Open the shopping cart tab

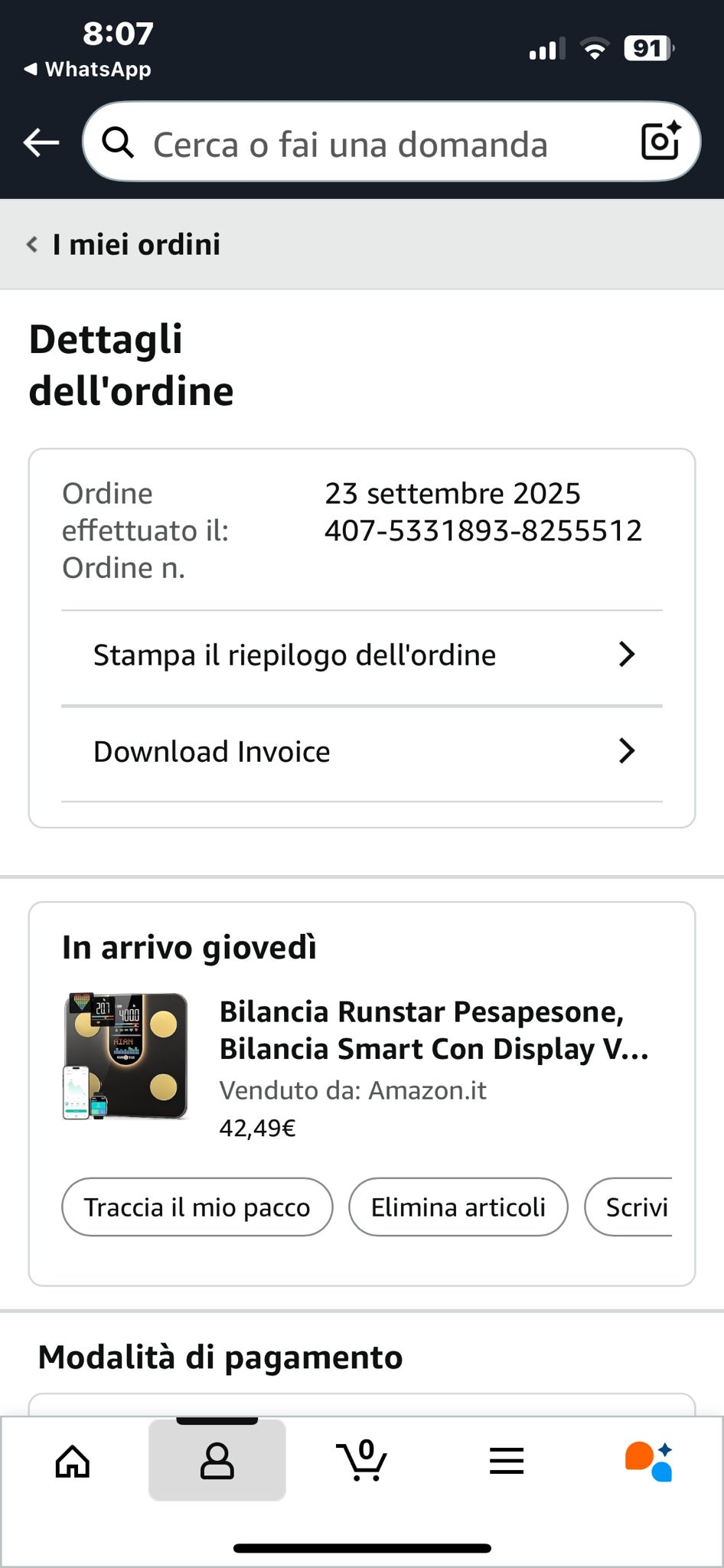(361, 1461)
